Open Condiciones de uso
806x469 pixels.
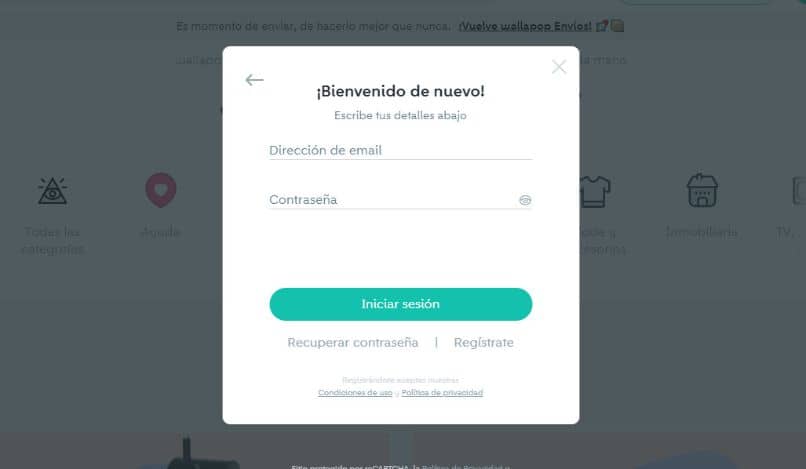click(355, 393)
